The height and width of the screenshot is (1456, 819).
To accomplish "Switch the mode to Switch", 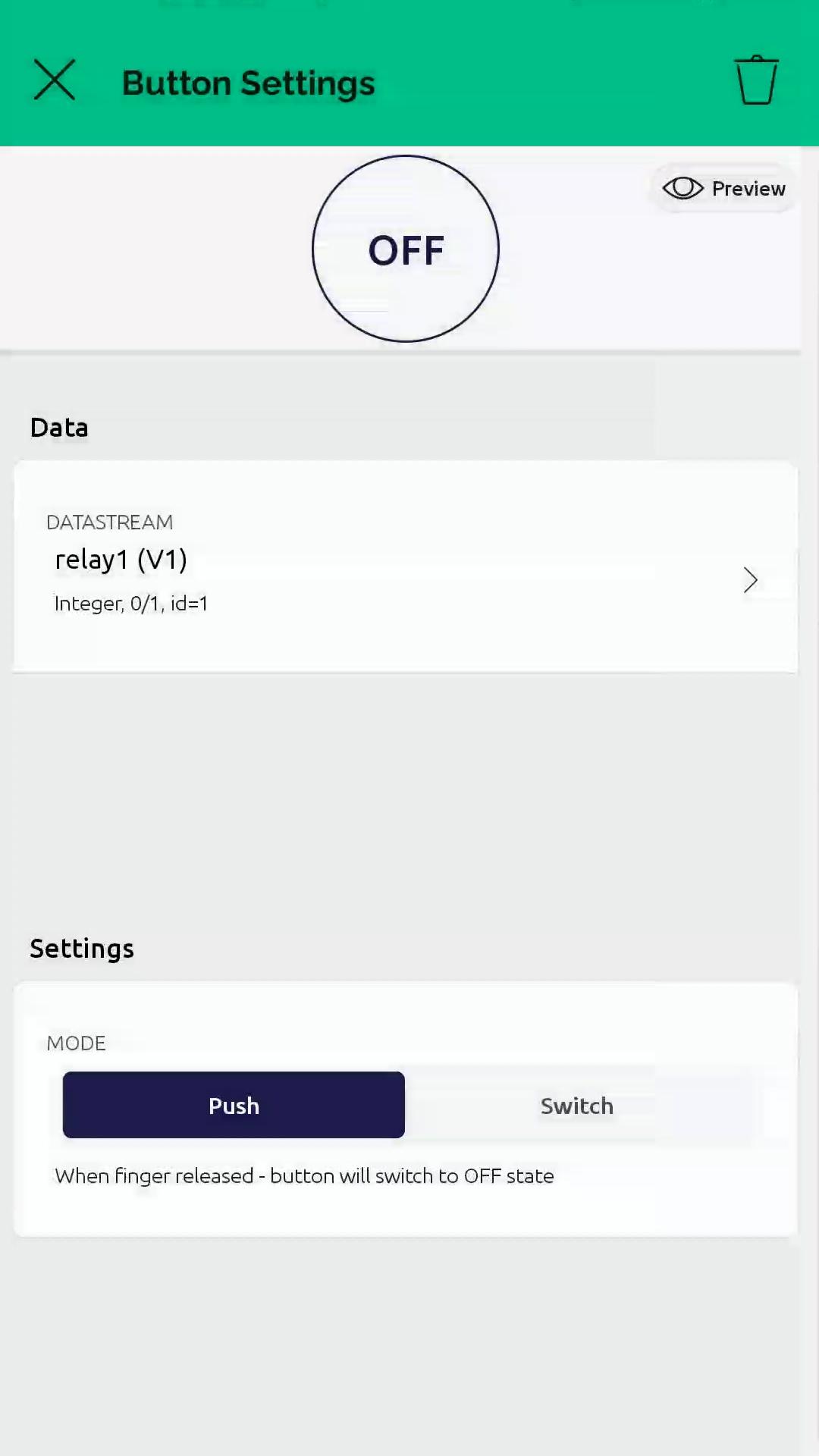I will pyautogui.click(x=576, y=1105).
